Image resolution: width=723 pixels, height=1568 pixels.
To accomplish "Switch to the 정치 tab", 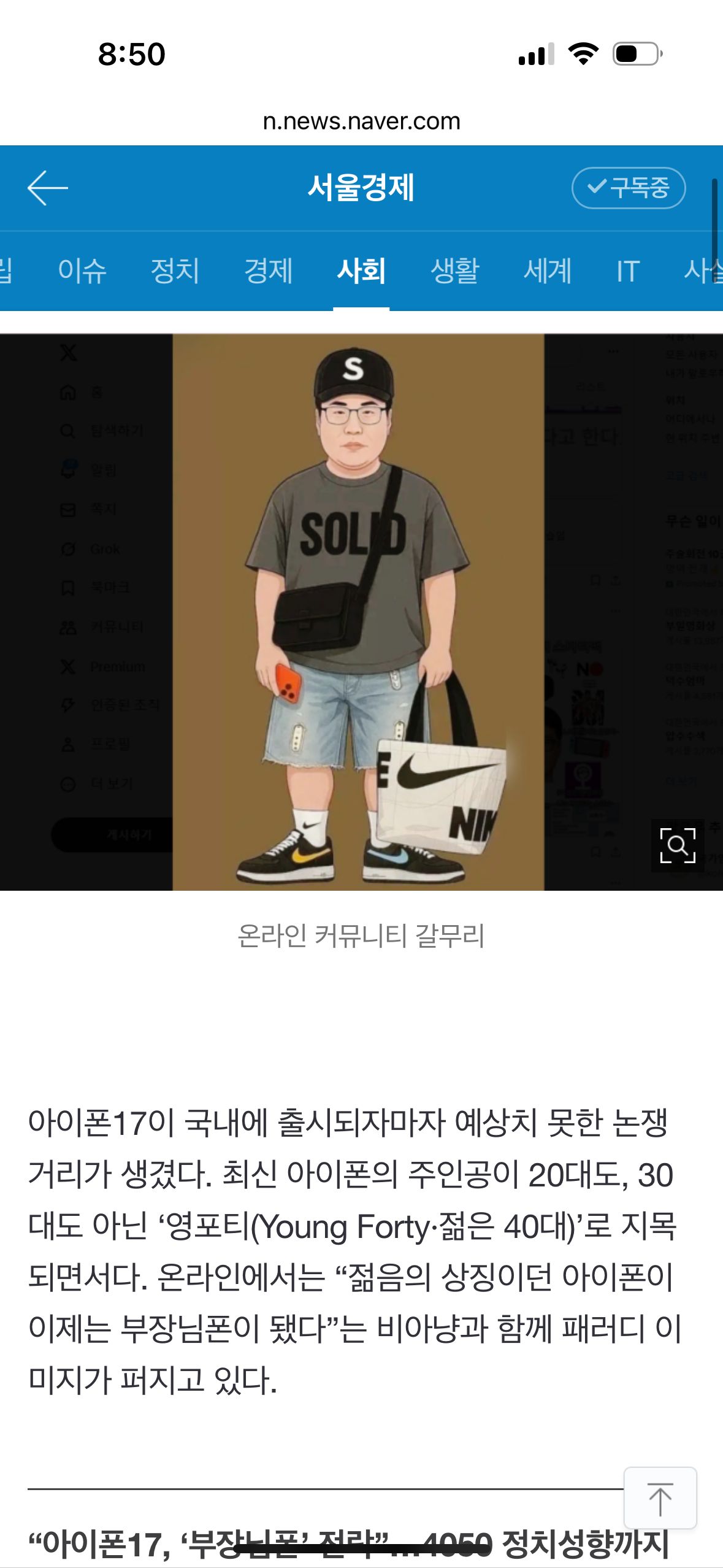I will tap(175, 271).
